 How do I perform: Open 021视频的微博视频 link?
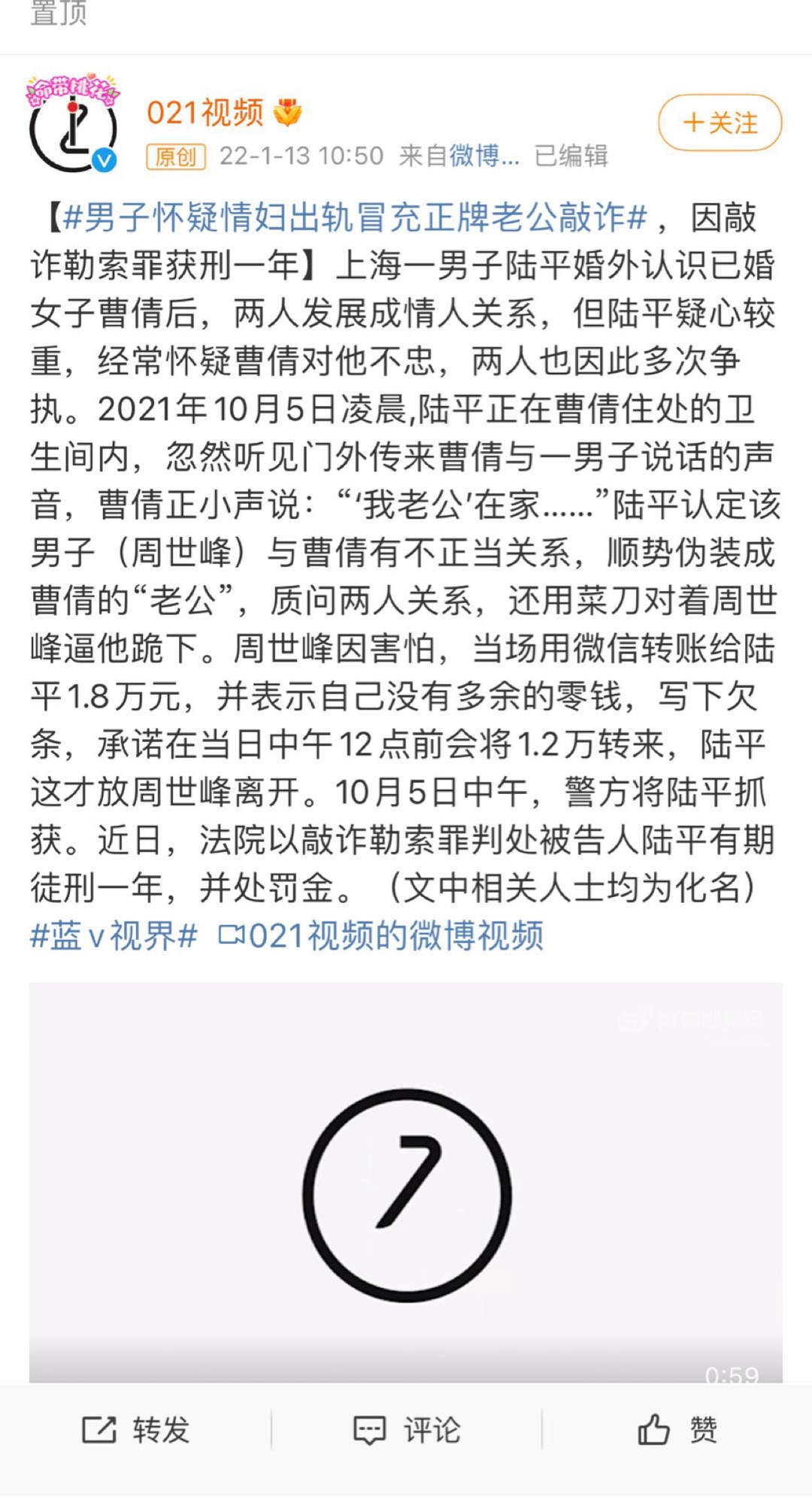382,936
